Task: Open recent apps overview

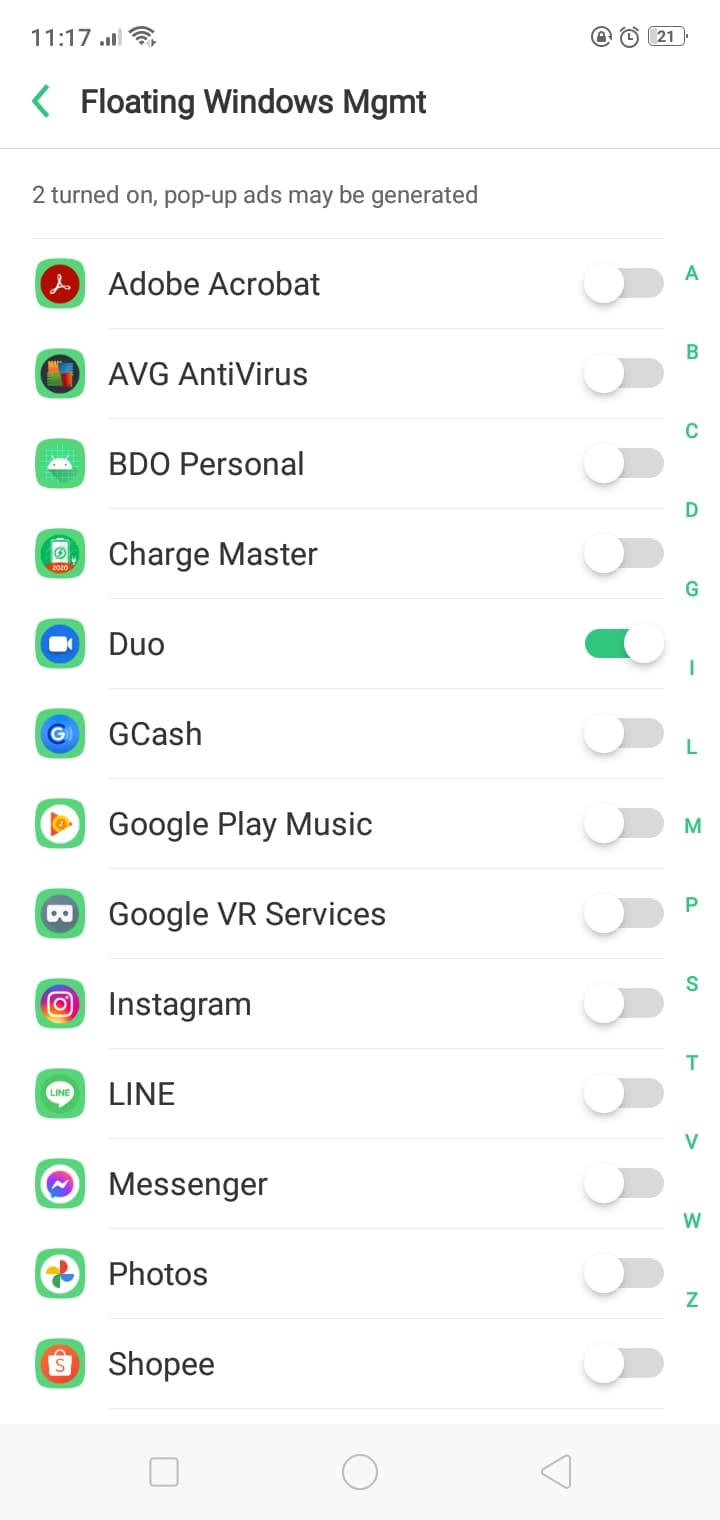Action: coord(164,1472)
